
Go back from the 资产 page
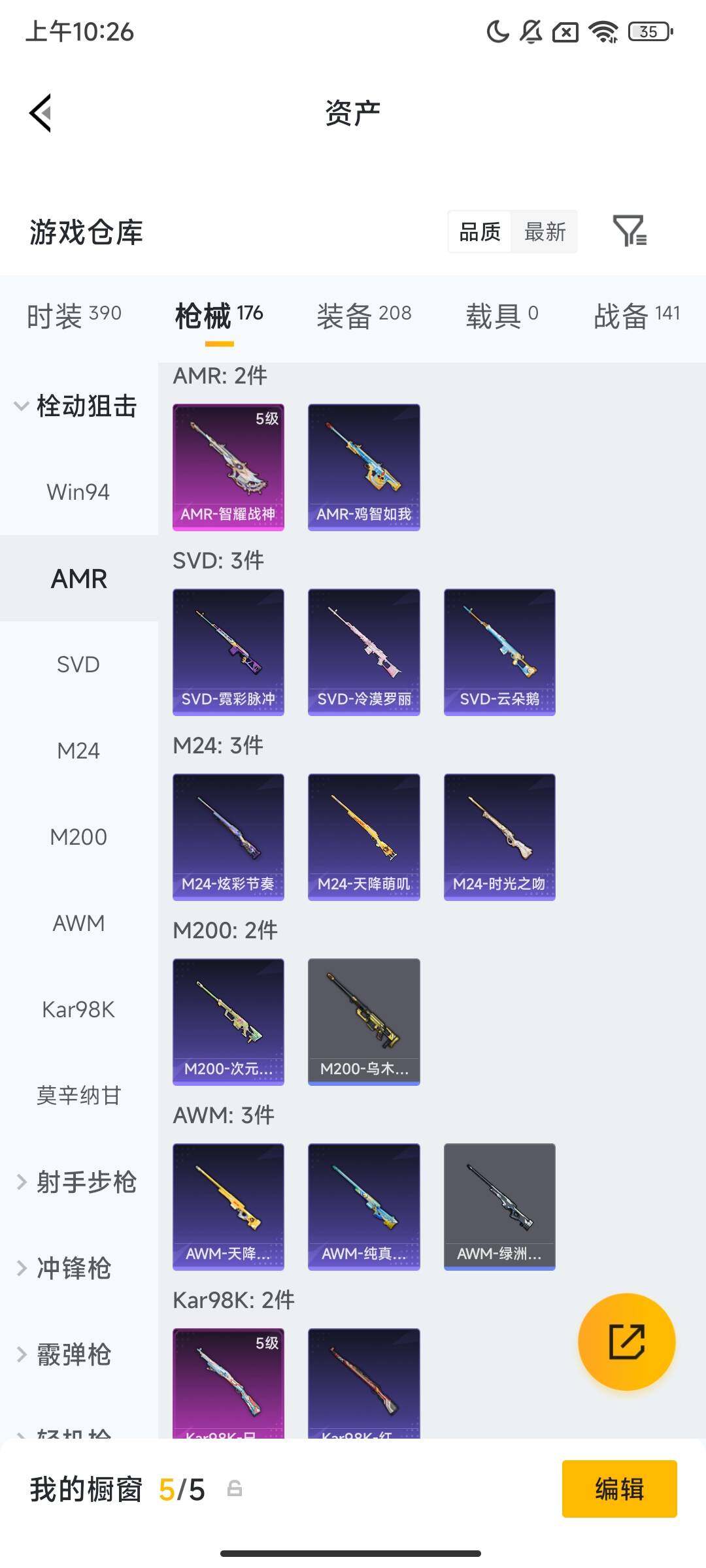pos(41,113)
